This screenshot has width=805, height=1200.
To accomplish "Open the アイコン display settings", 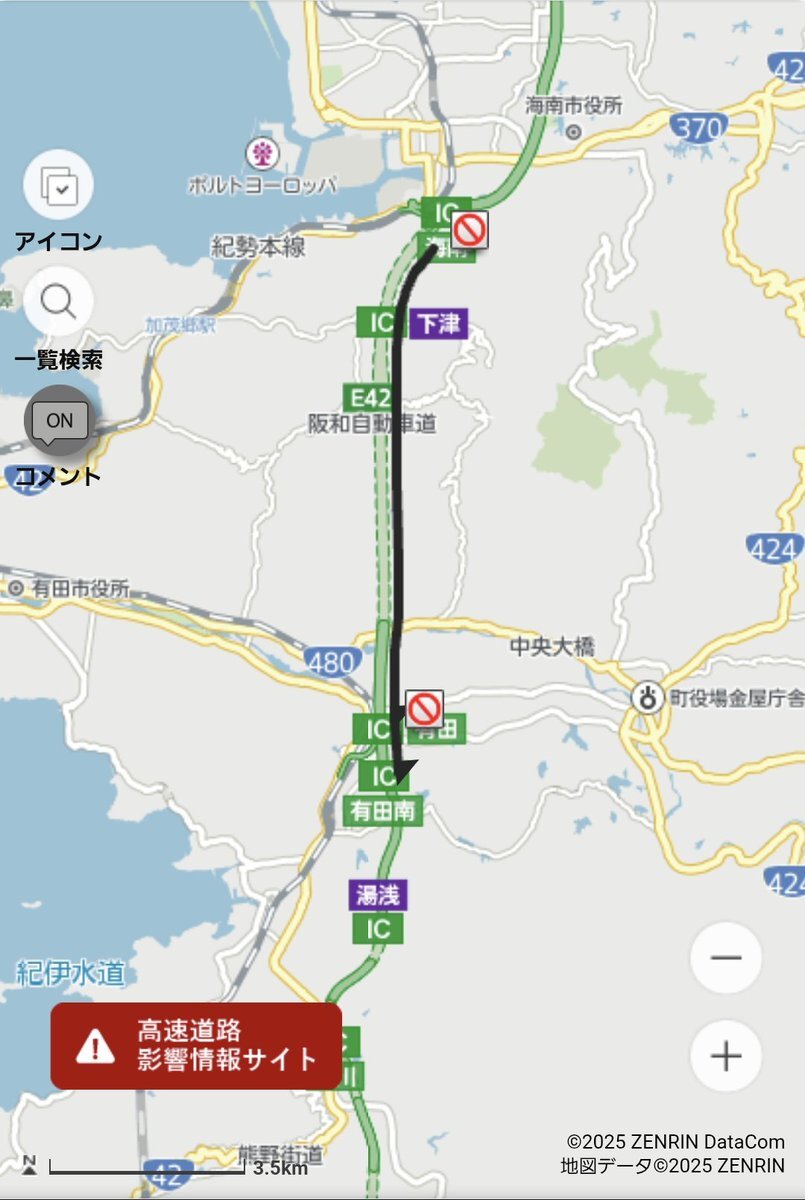I will (x=58, y=184).
